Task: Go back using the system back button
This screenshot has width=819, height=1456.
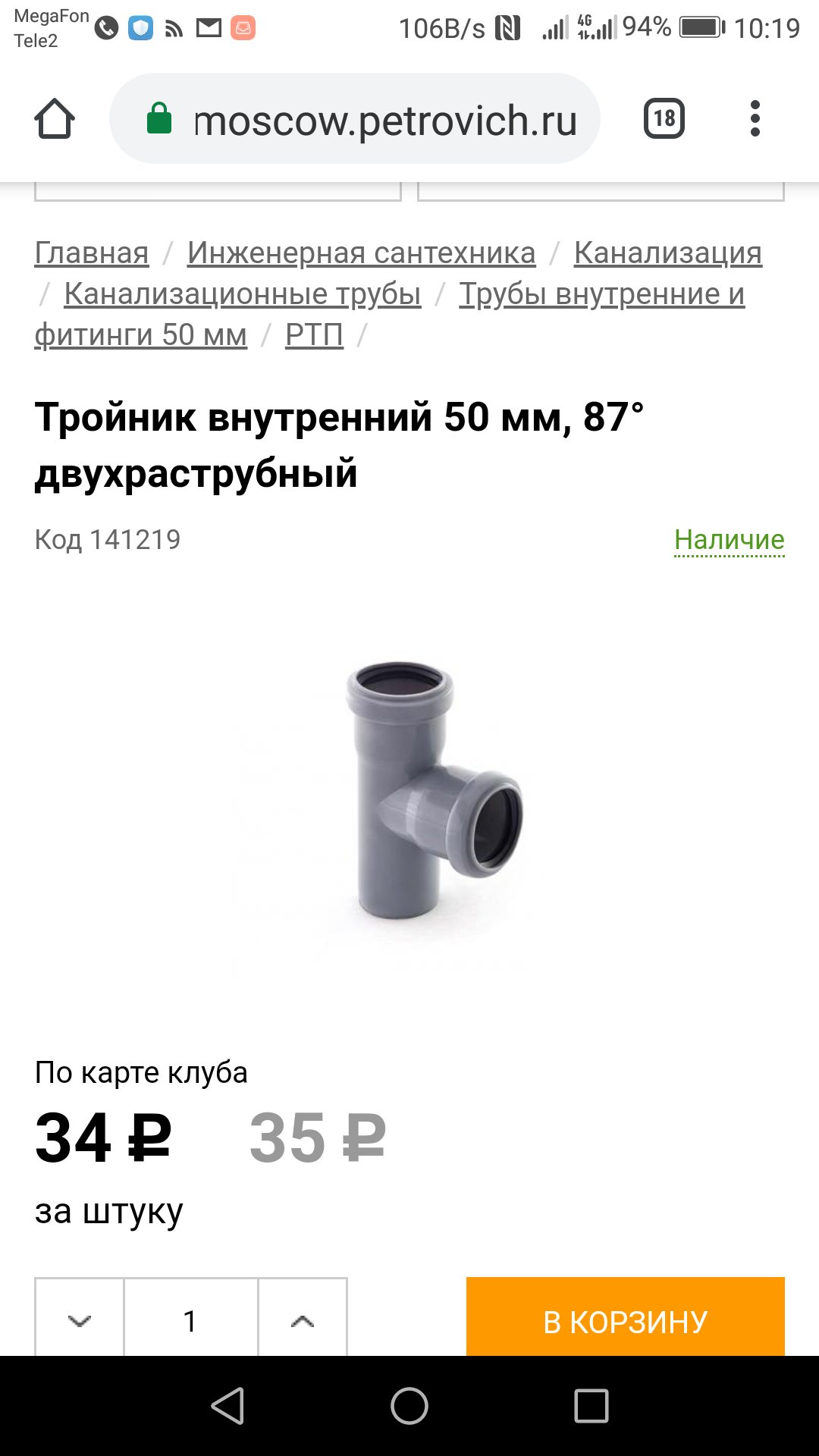Action: (227, 1406)
